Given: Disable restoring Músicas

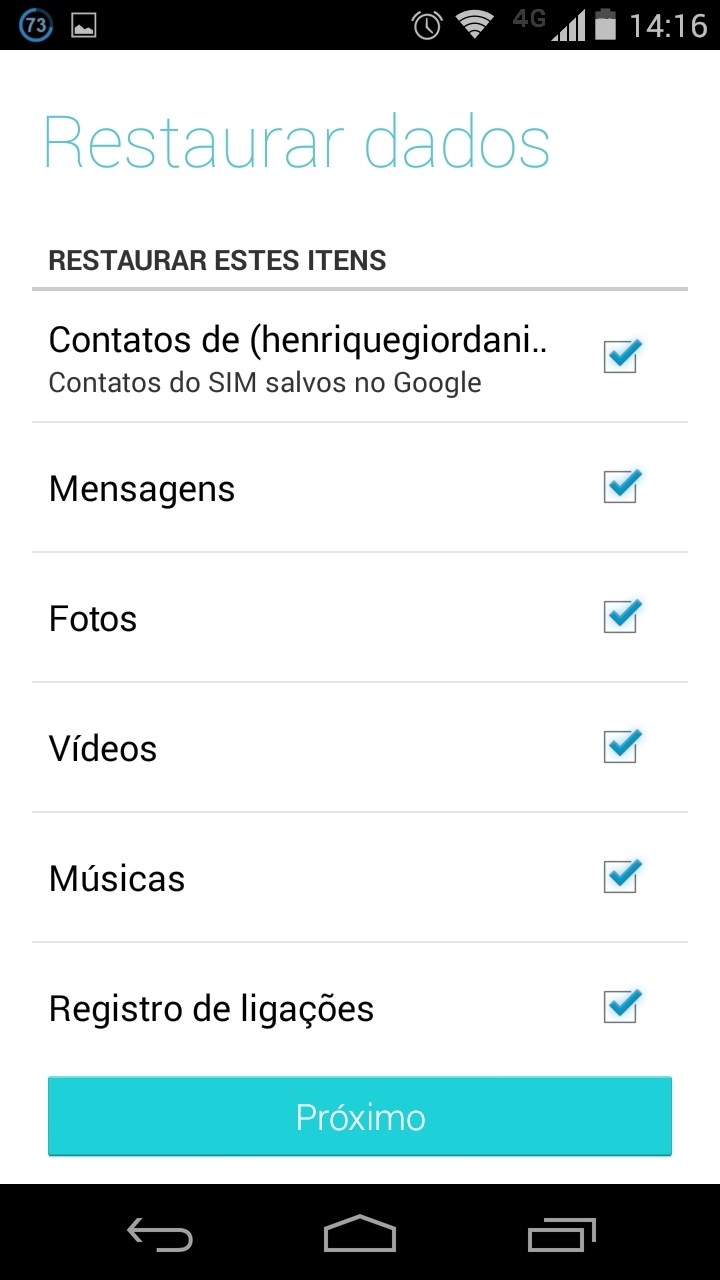Looking at the screenshot, I should [x=620, y=878].
